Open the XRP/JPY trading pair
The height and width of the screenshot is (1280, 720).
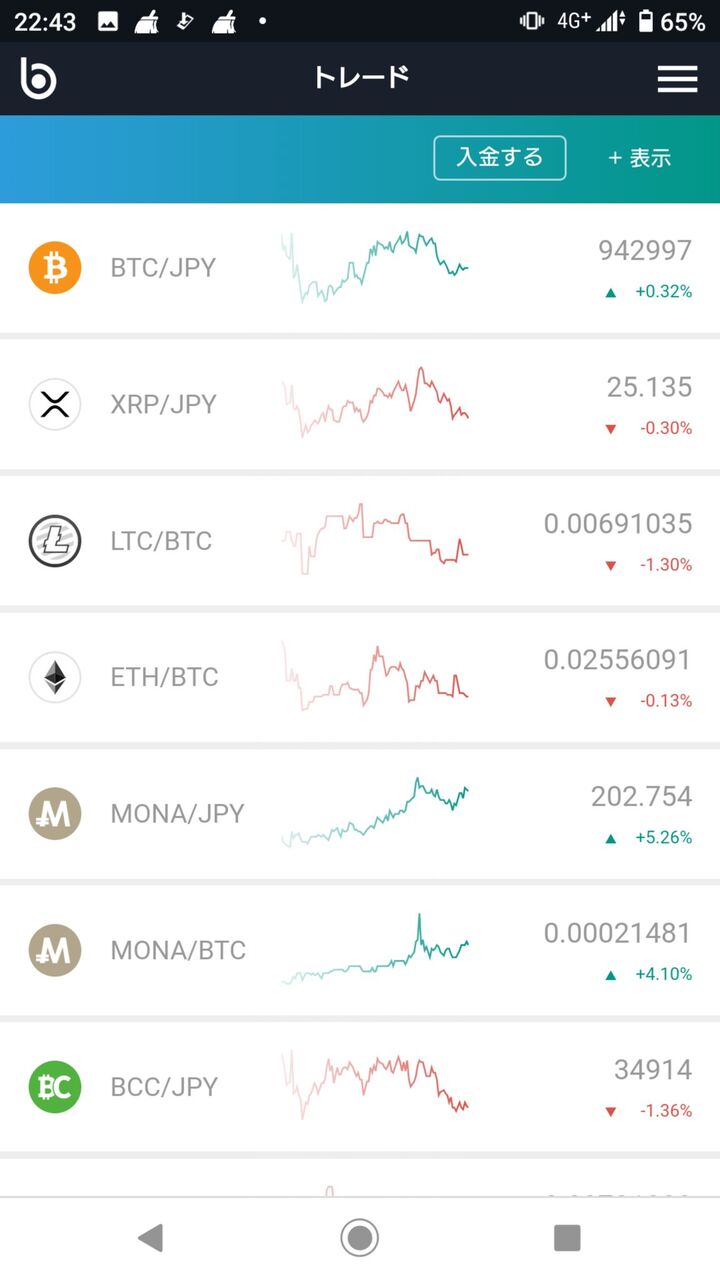point(360,404)
